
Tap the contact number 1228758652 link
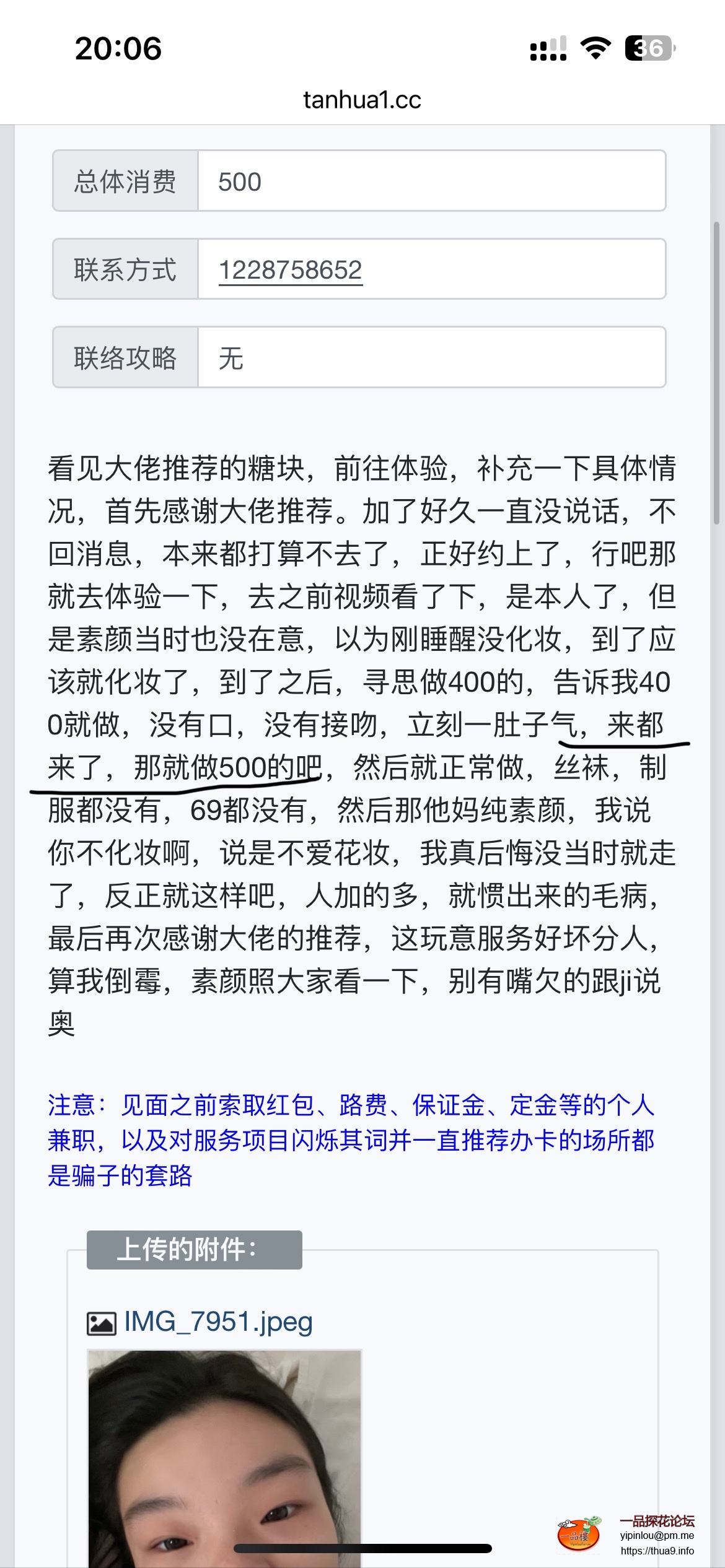pos(290,270)
